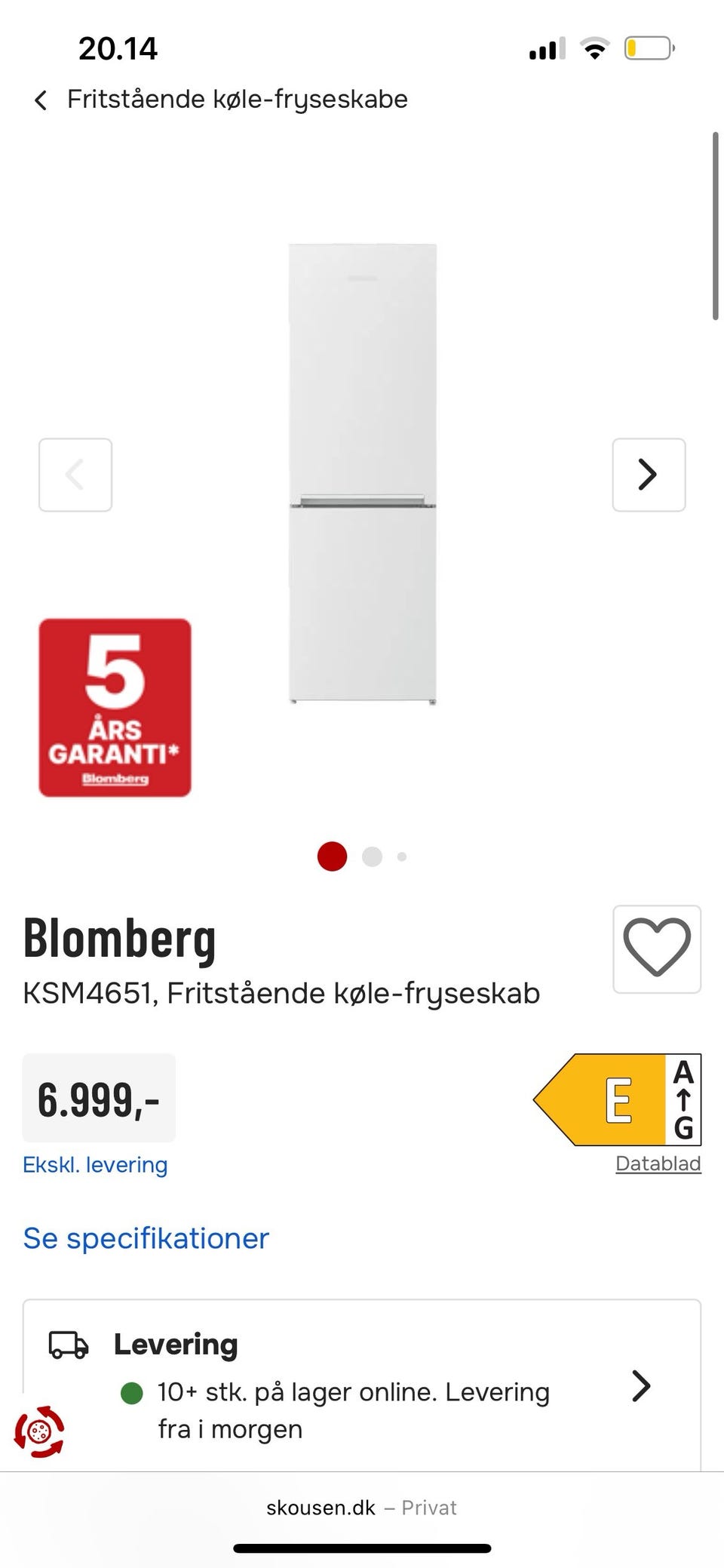Select the delivery truck icon

[x=68, y=1343]
